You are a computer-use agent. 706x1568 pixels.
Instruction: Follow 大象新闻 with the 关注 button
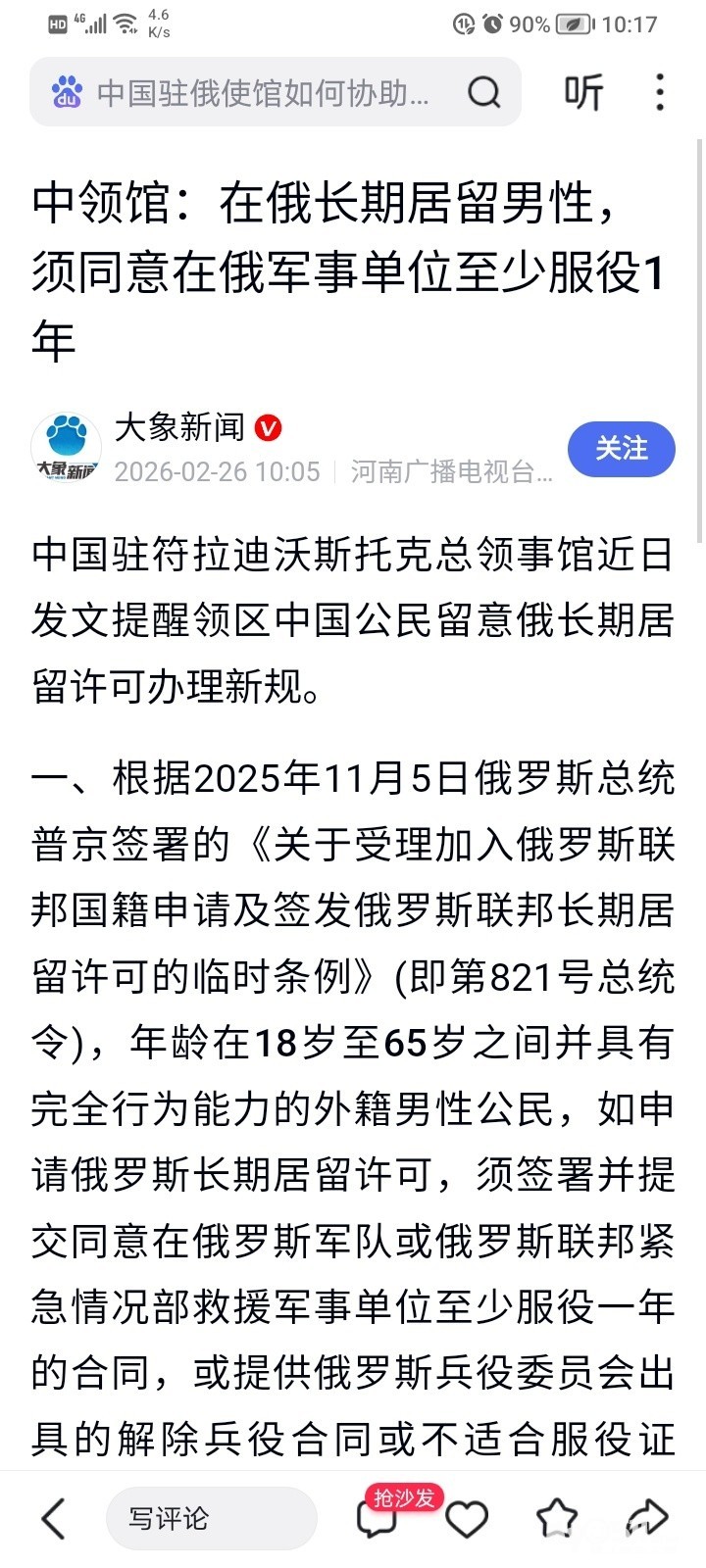pyautogui.click(x=621, y=450)
